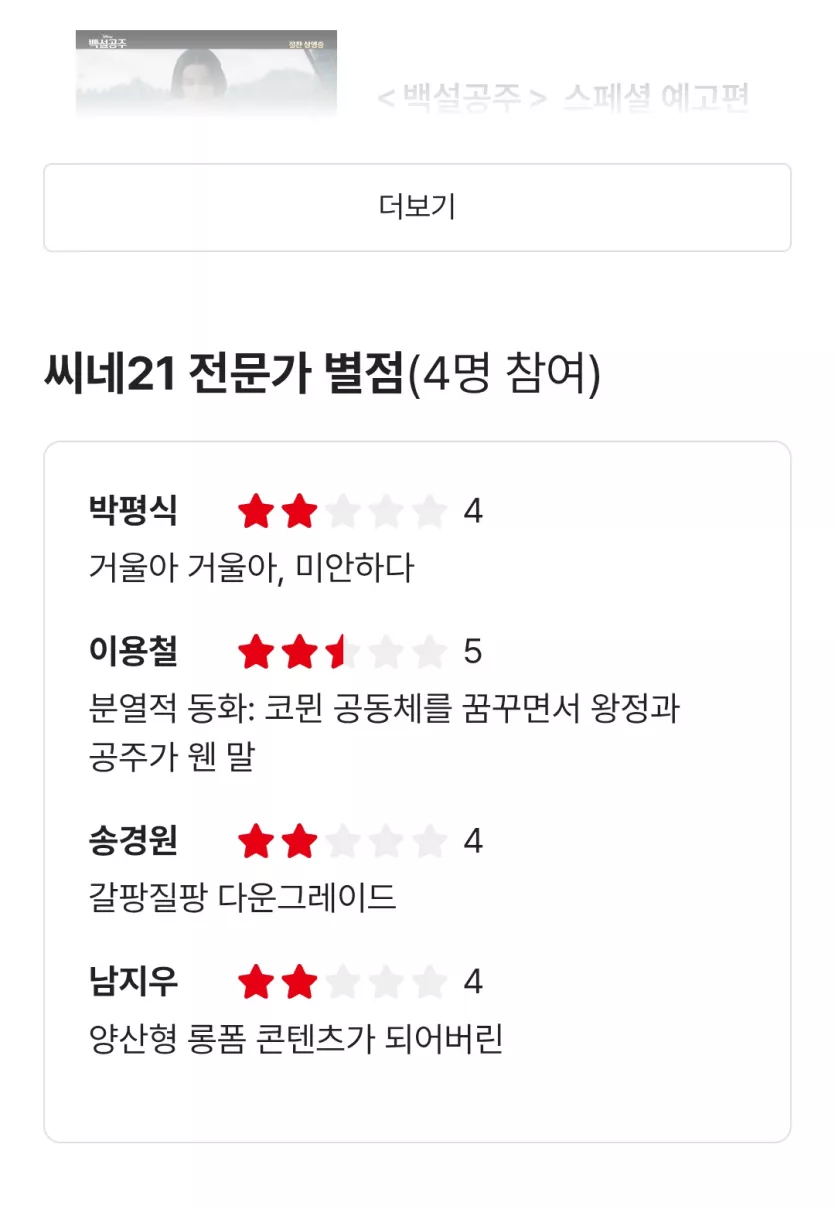
Task: Tap the 더보기 button
Action: coord(417,208)
